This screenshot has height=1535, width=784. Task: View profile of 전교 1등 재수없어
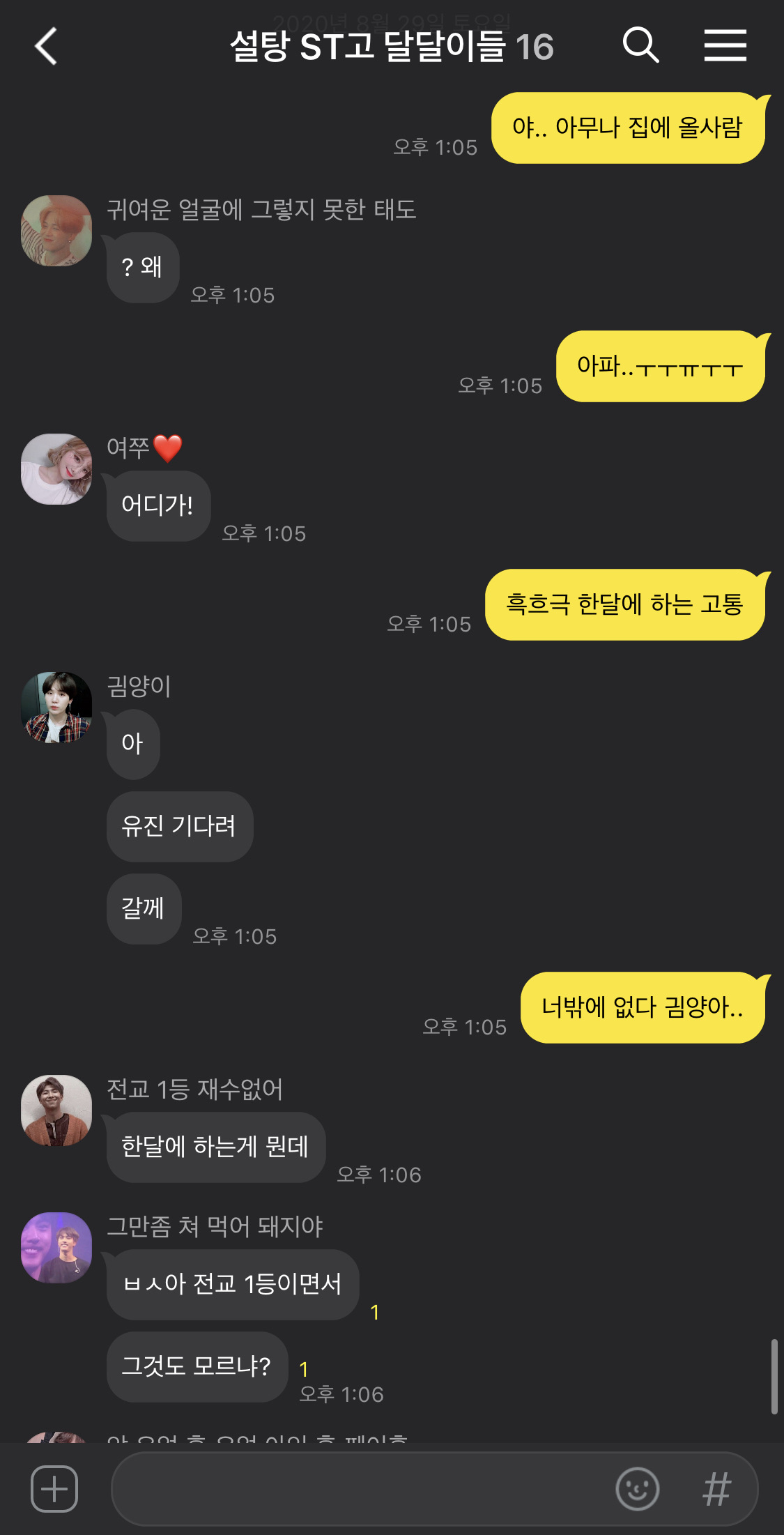click(56, 1110)
